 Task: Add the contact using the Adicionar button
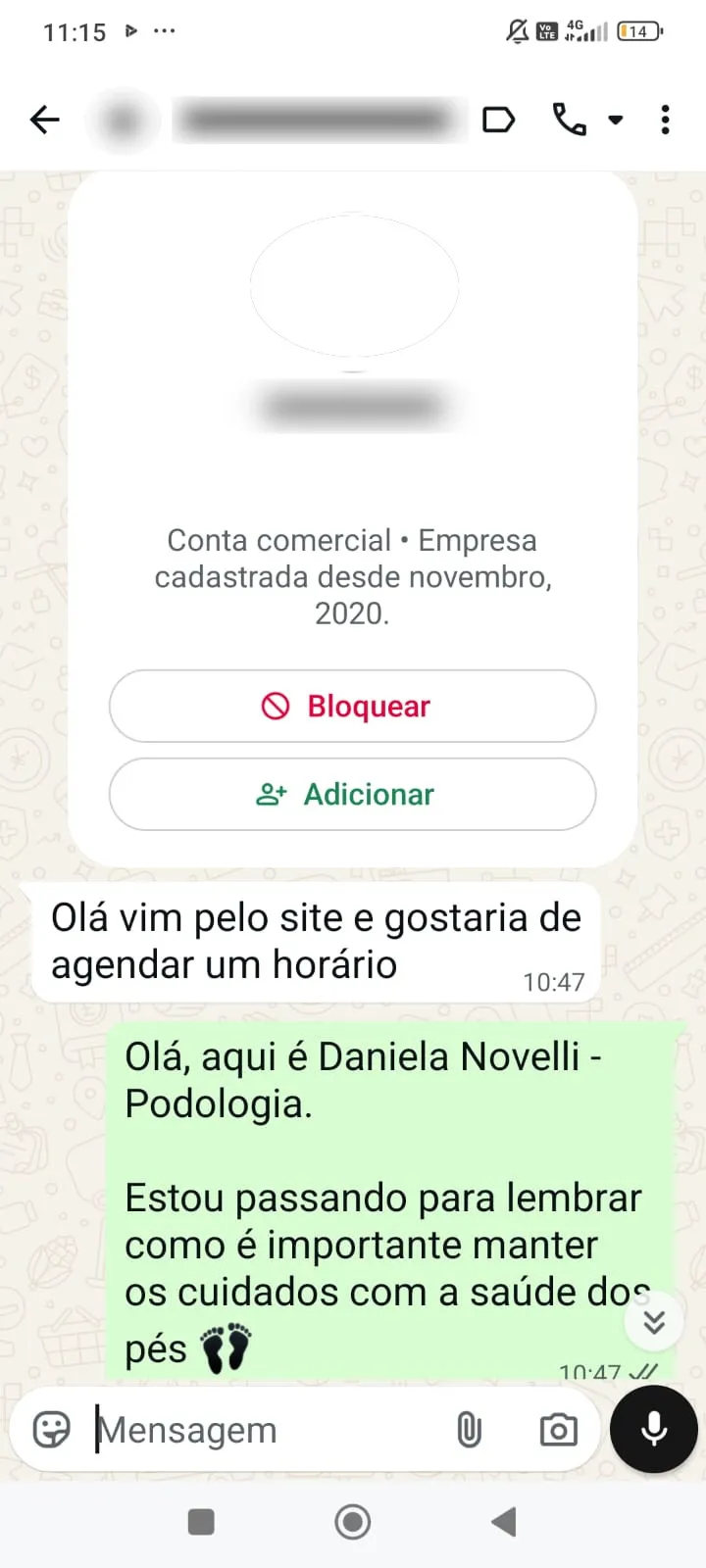(x=352, y=795)
